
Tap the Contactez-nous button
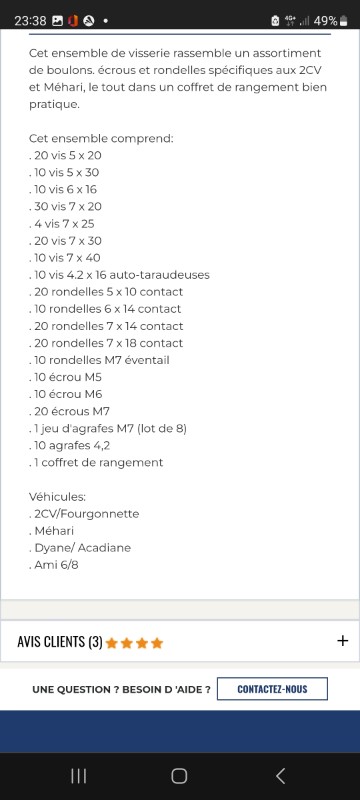click(272, 689)
